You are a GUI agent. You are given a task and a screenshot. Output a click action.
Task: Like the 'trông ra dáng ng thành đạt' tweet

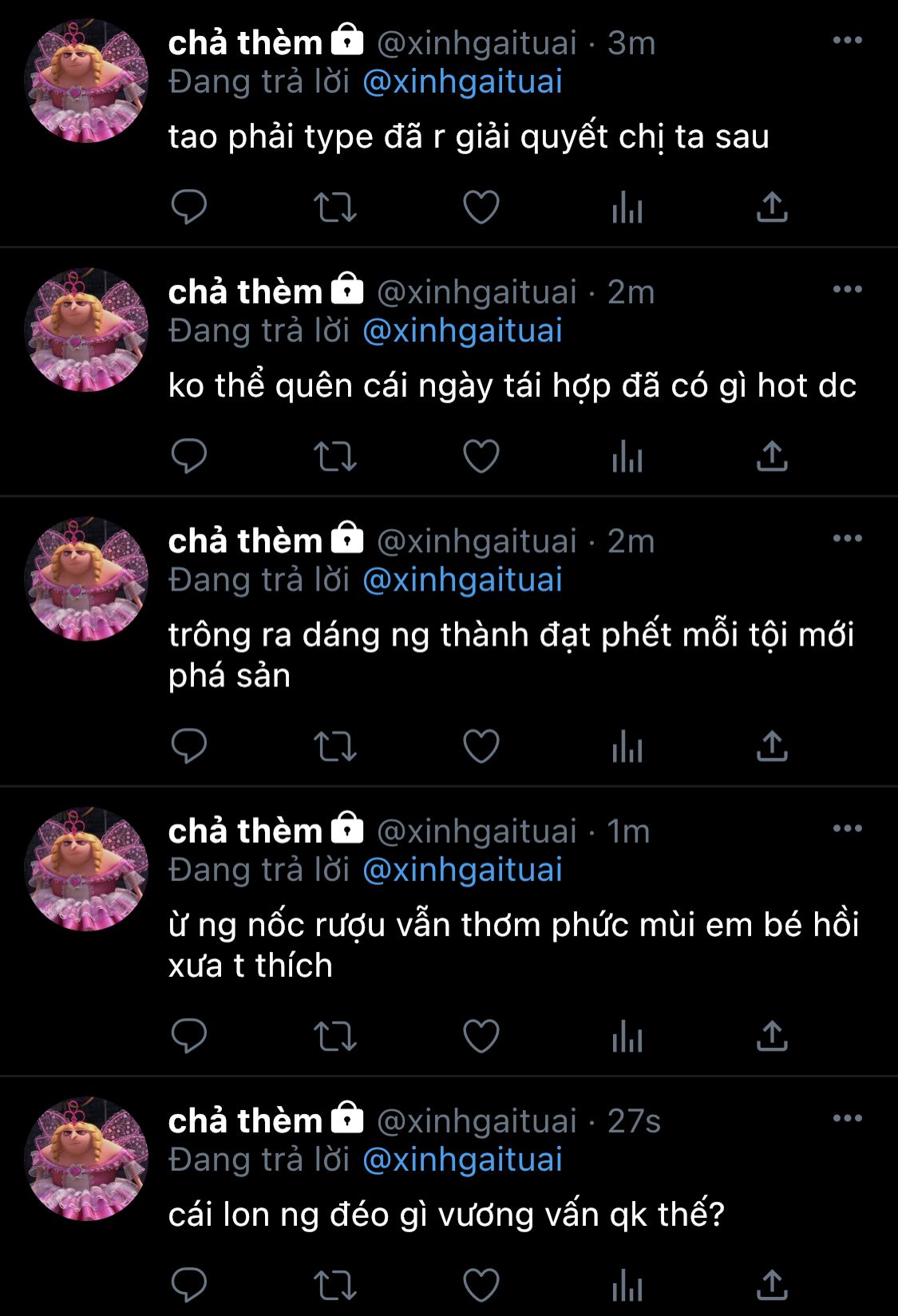[481, 746]
